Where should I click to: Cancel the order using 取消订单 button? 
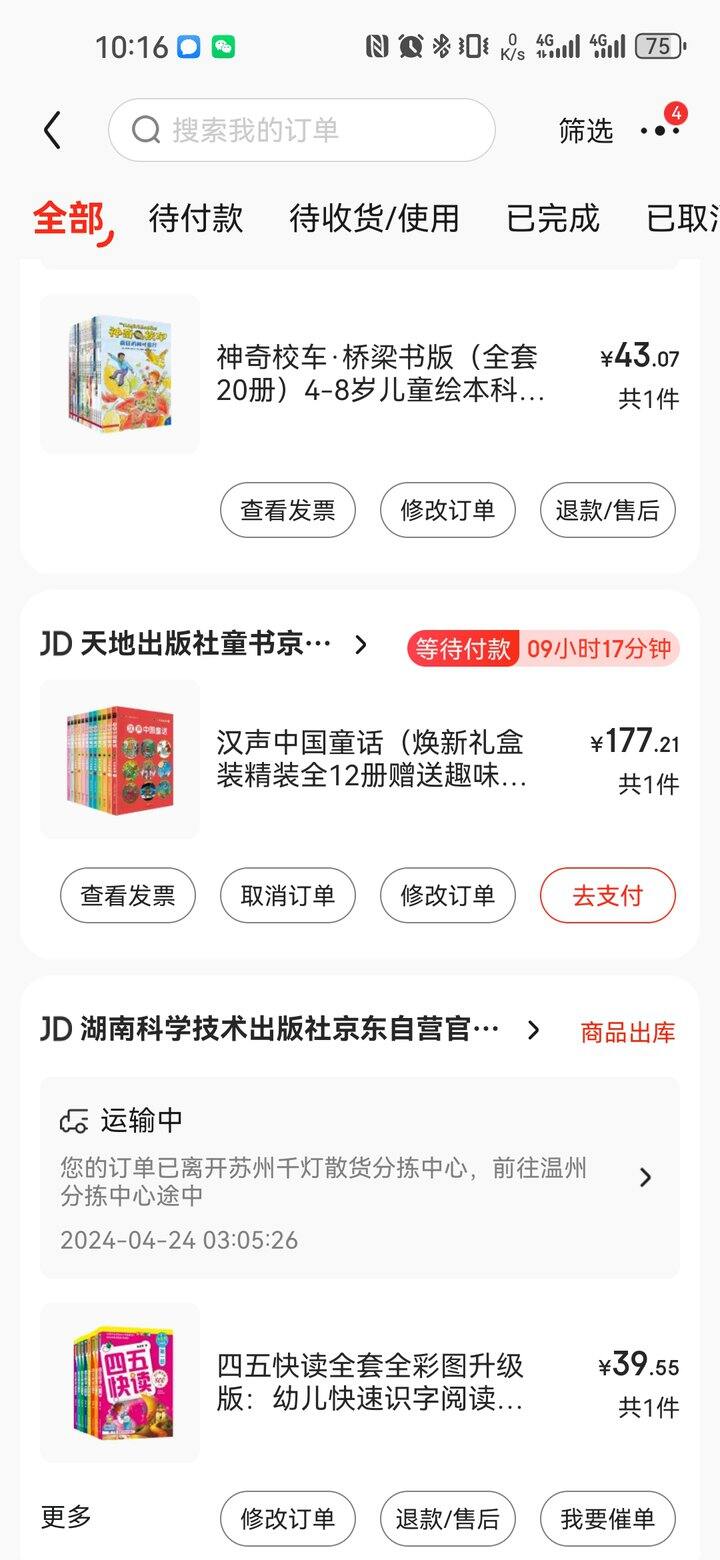[x=288, y=896]
